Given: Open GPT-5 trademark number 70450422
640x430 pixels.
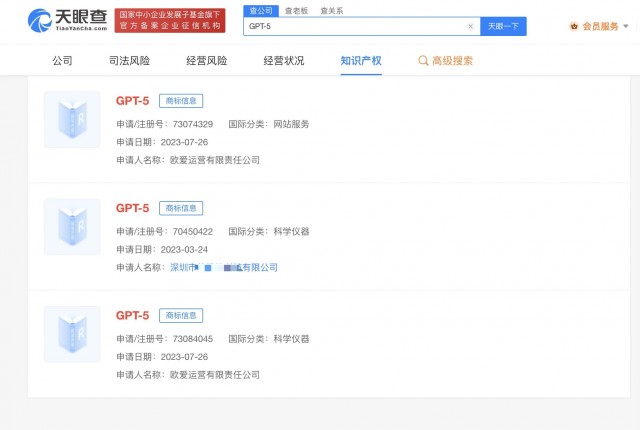Looking at the screenshot, I should coord(132,208).
